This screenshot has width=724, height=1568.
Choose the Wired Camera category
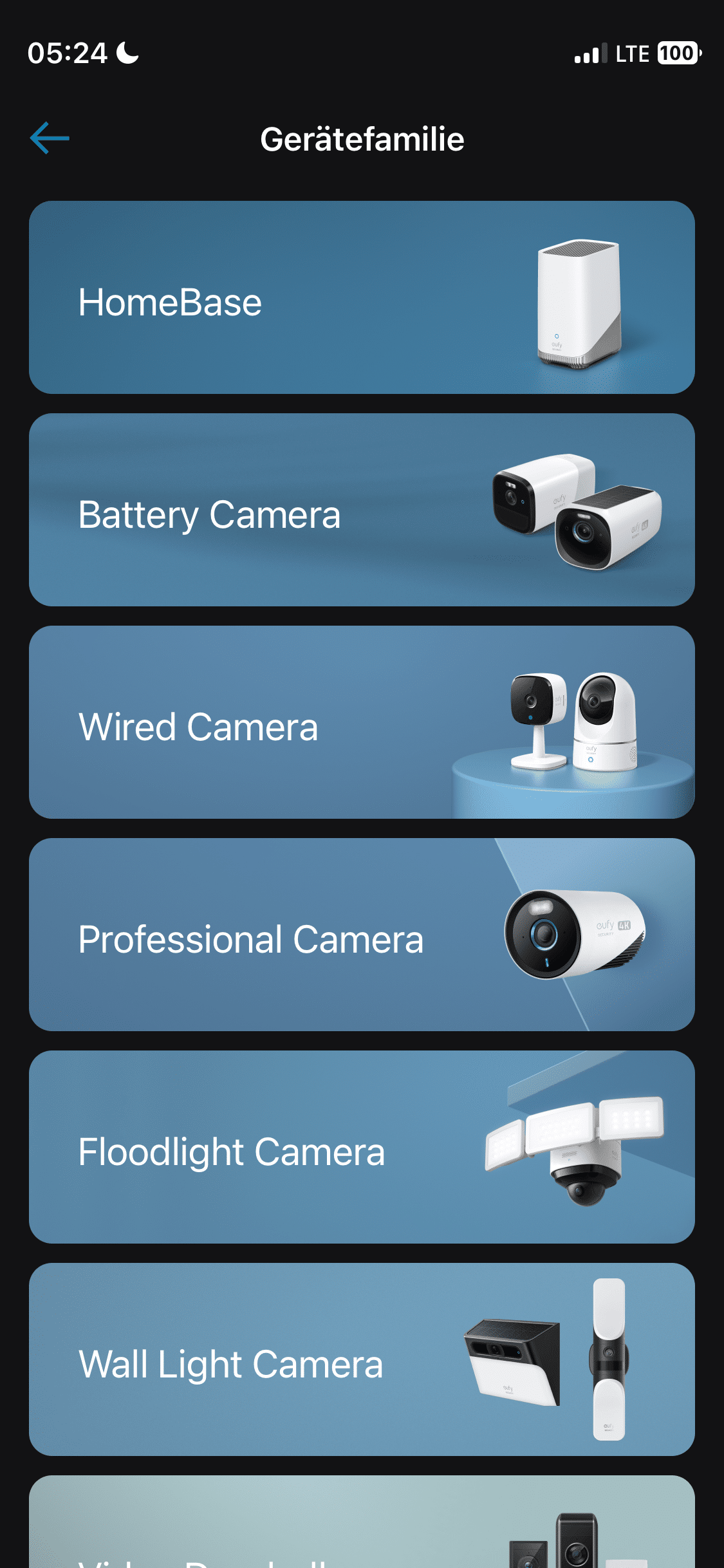pyautogui.click(x=362, y=722)
